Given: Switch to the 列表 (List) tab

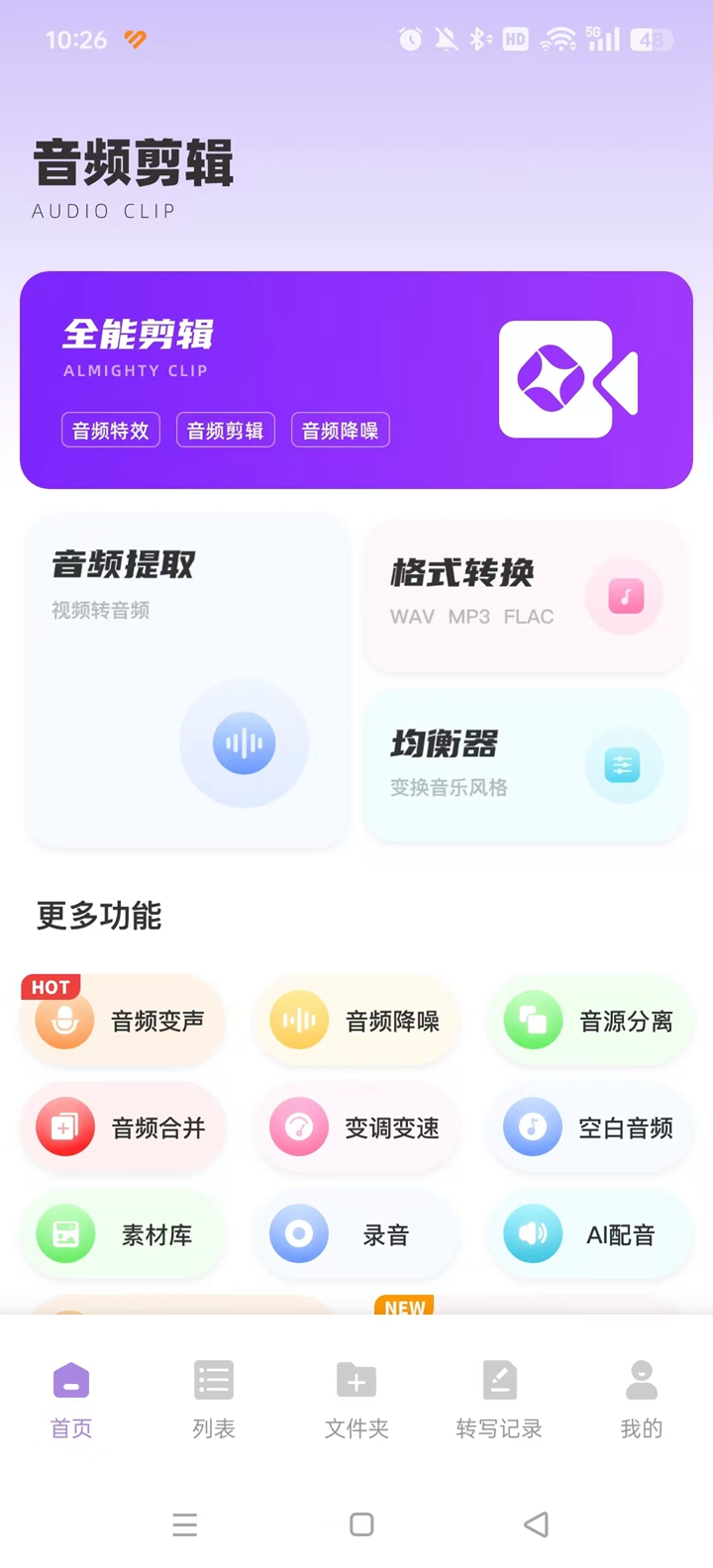Looking at the screenshot, I should click(213, 1398).
